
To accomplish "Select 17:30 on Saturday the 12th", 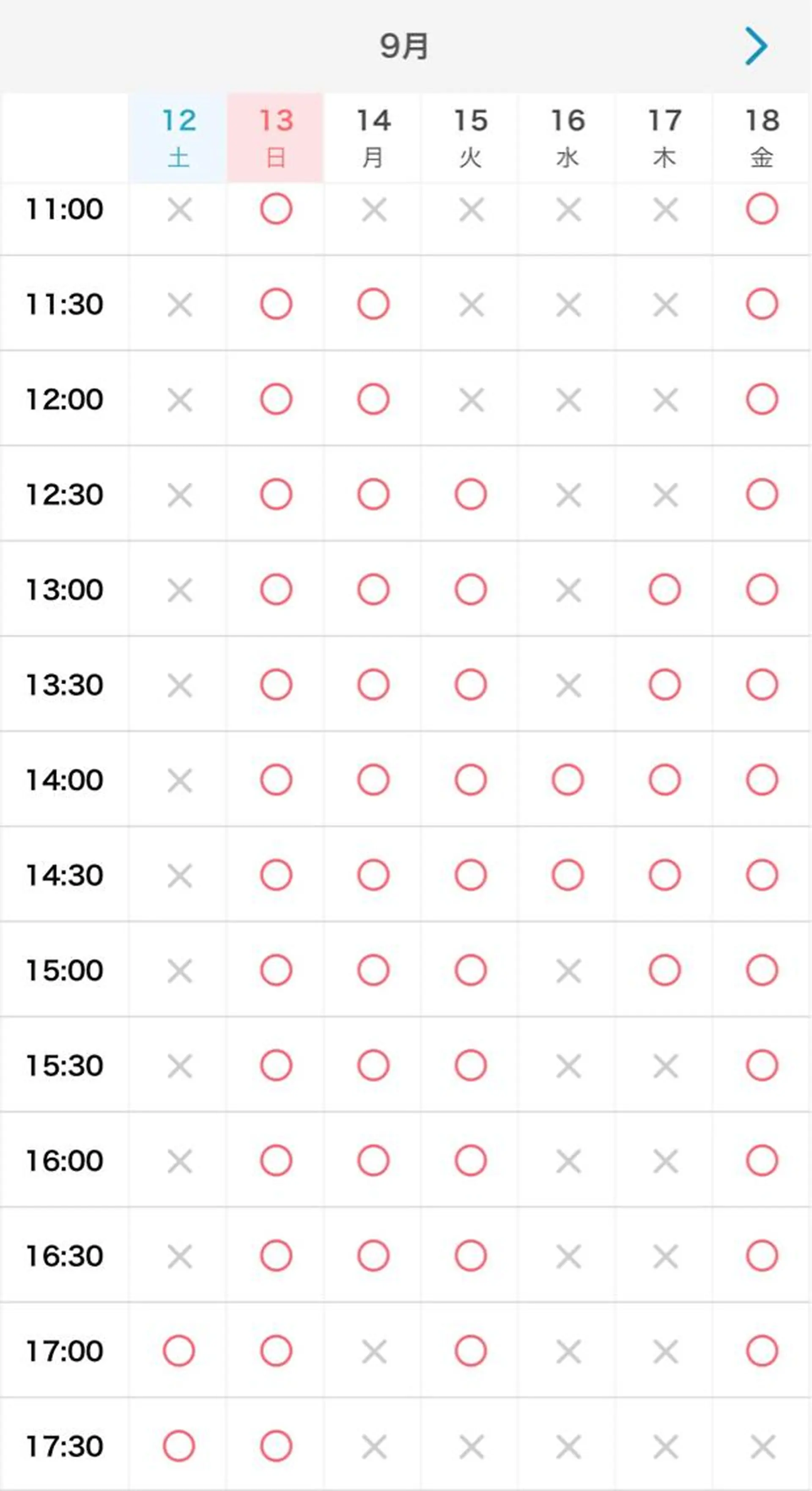I will [x=179, y=1446].
